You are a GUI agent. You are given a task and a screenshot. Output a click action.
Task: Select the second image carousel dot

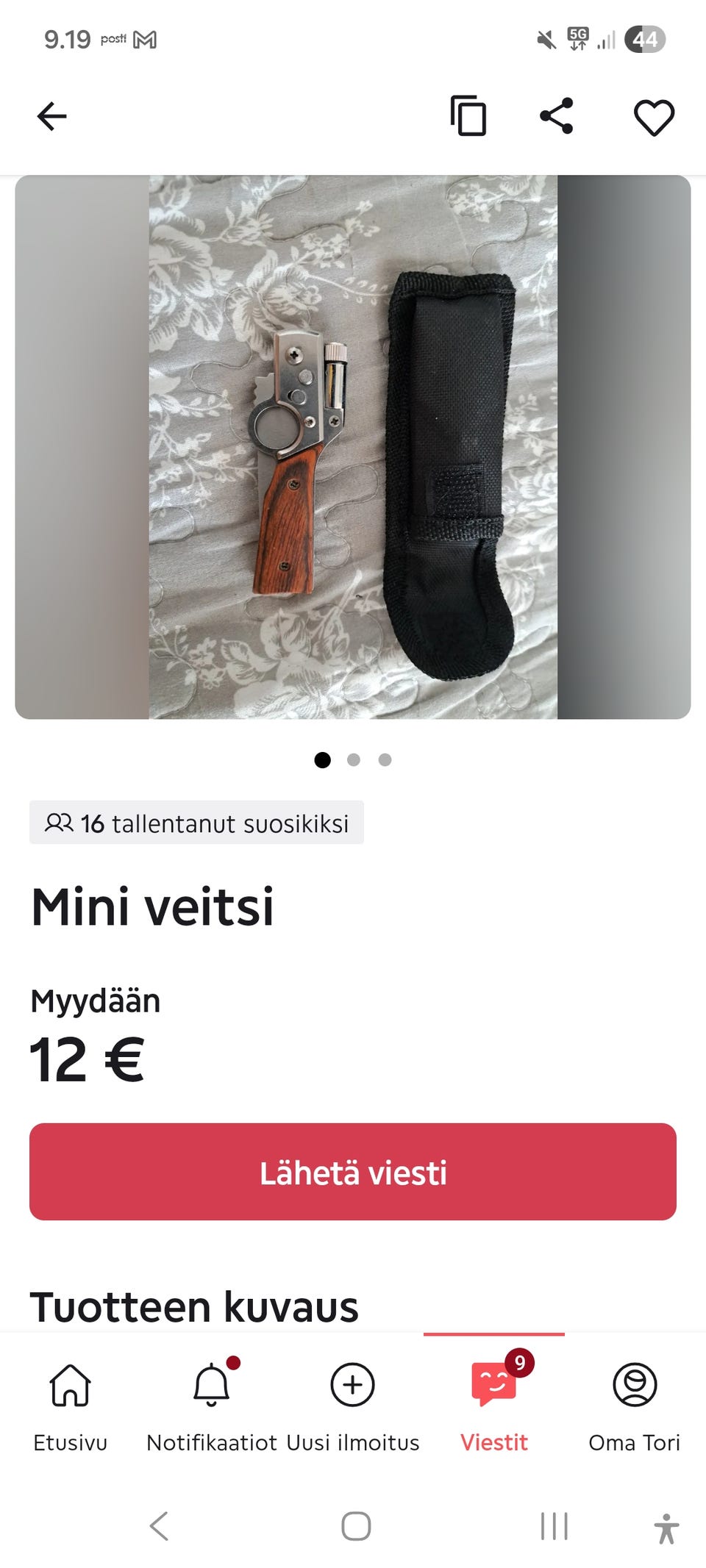tap(353, 761)
